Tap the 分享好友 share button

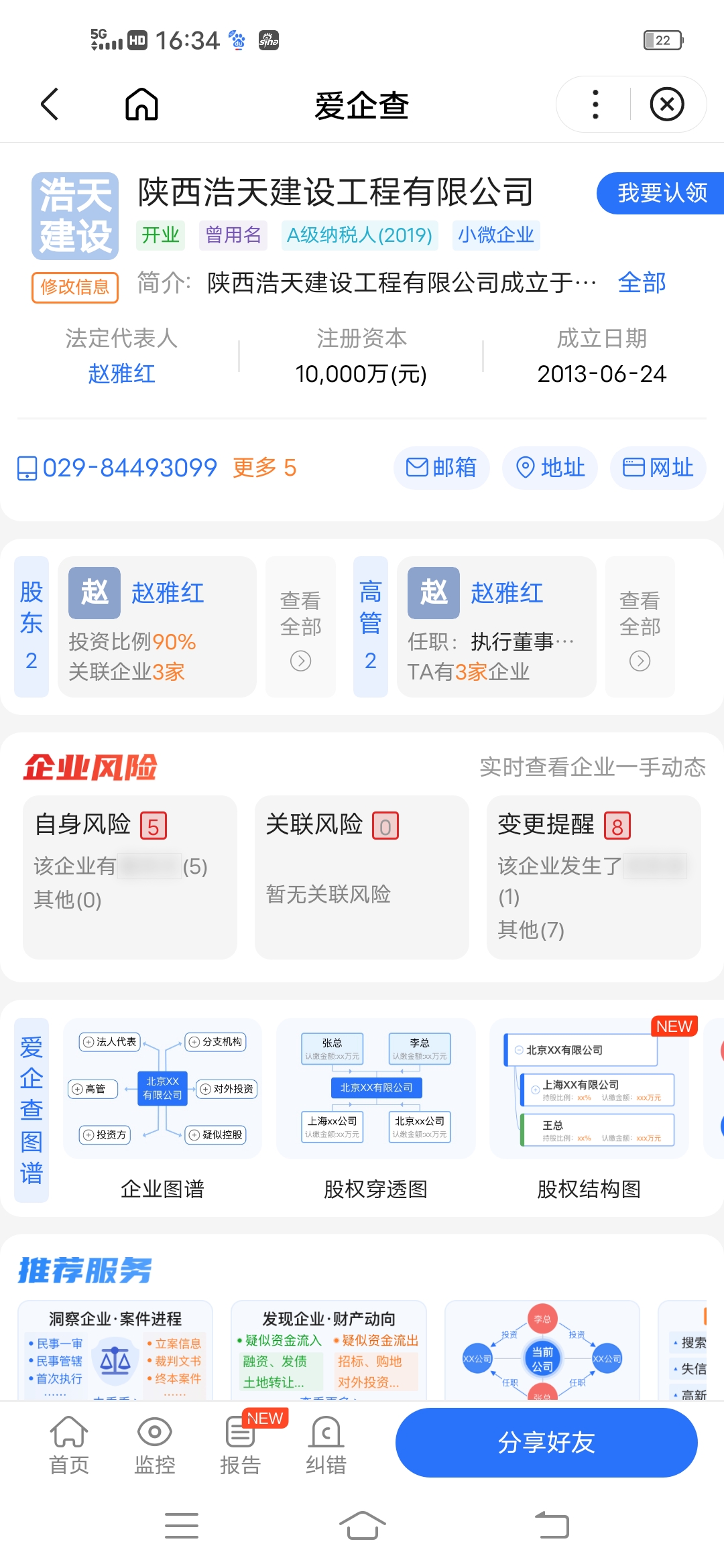coord(546,1443)
